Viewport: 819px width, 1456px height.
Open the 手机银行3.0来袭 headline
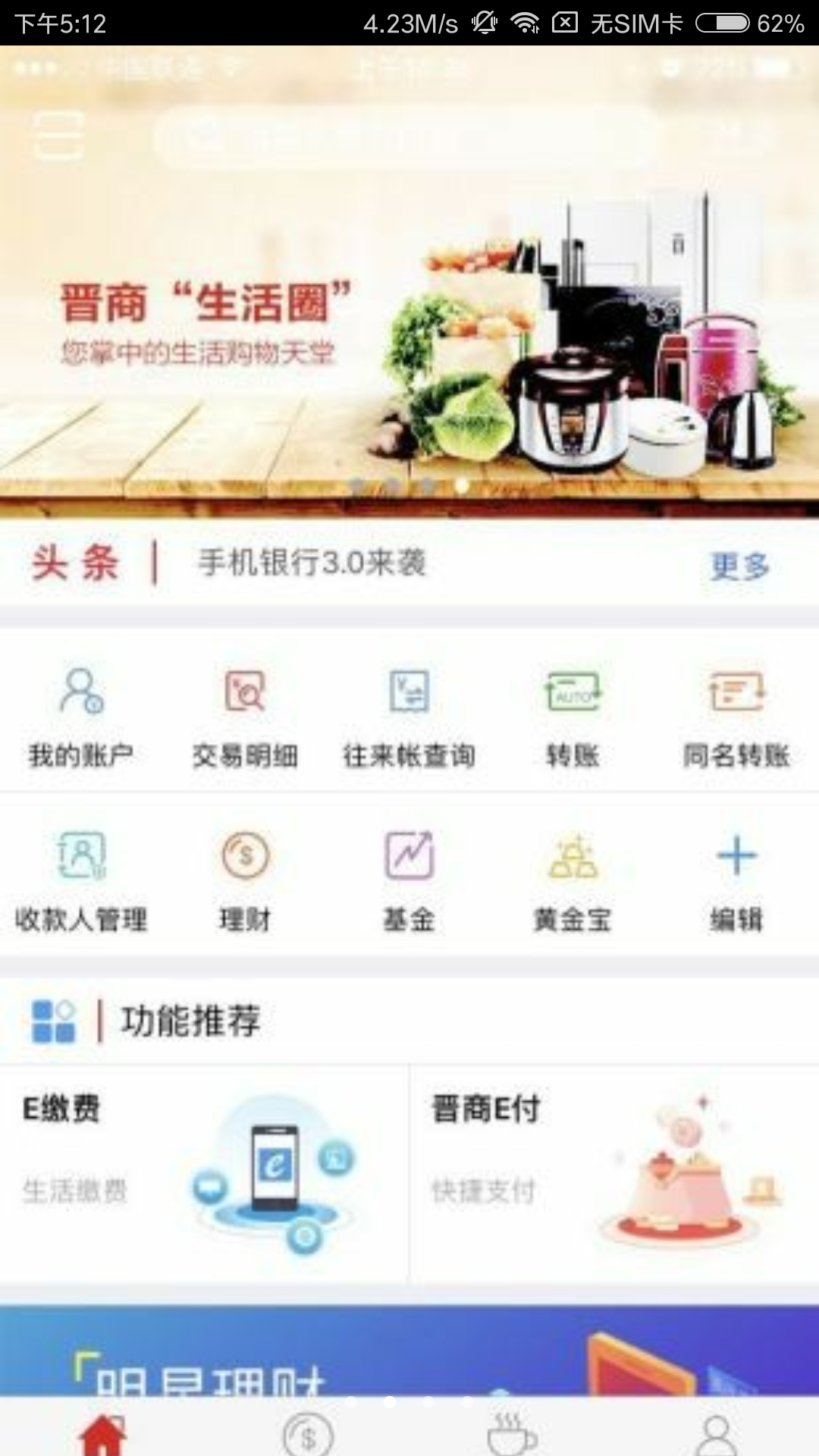coord(312,563)
